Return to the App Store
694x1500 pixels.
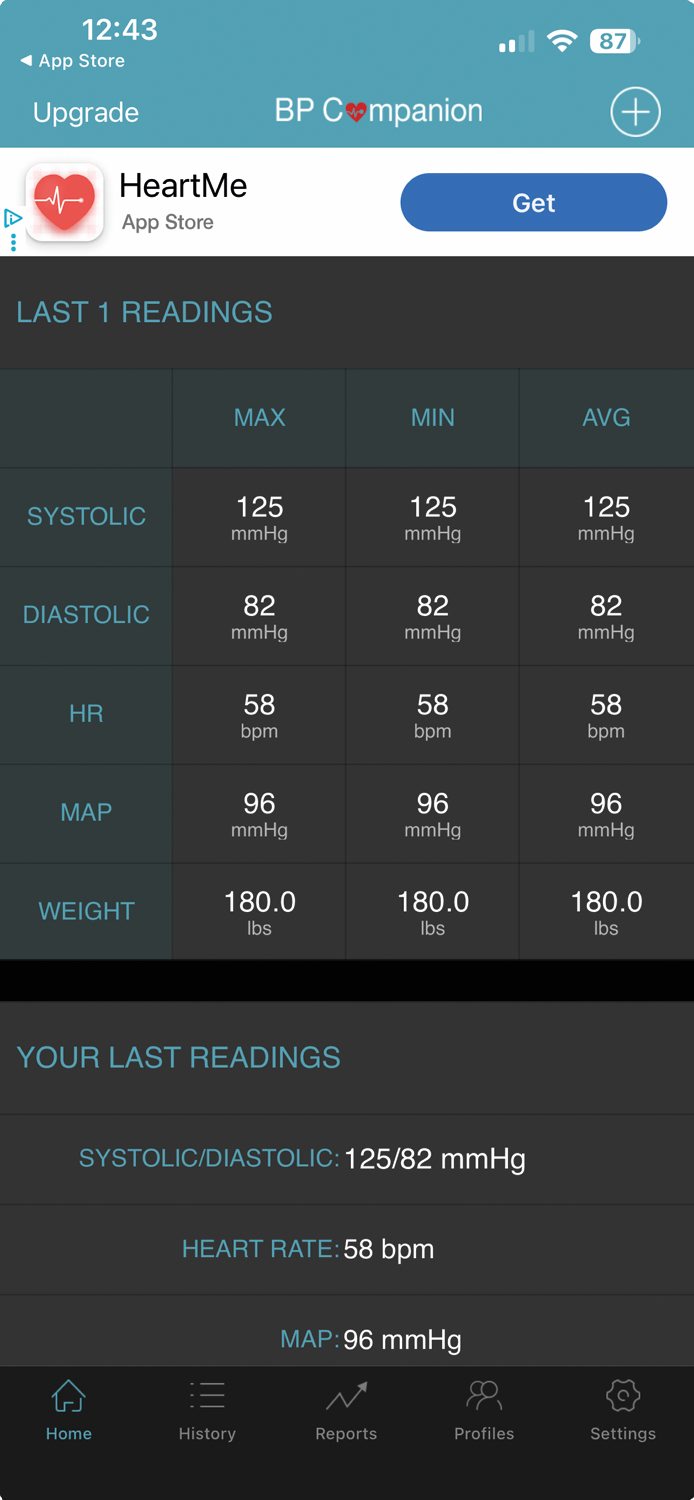72,61
